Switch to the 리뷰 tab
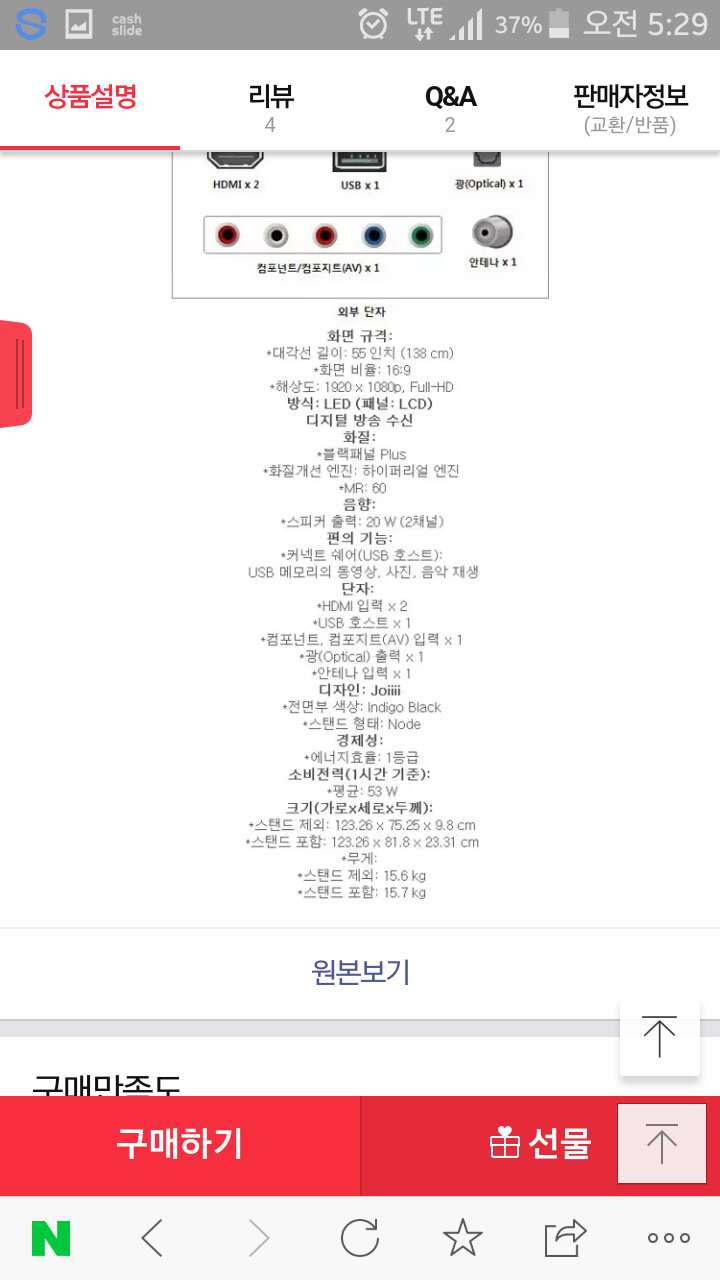The width and height of the screenshot is (720, 1280). click(270, 108)
